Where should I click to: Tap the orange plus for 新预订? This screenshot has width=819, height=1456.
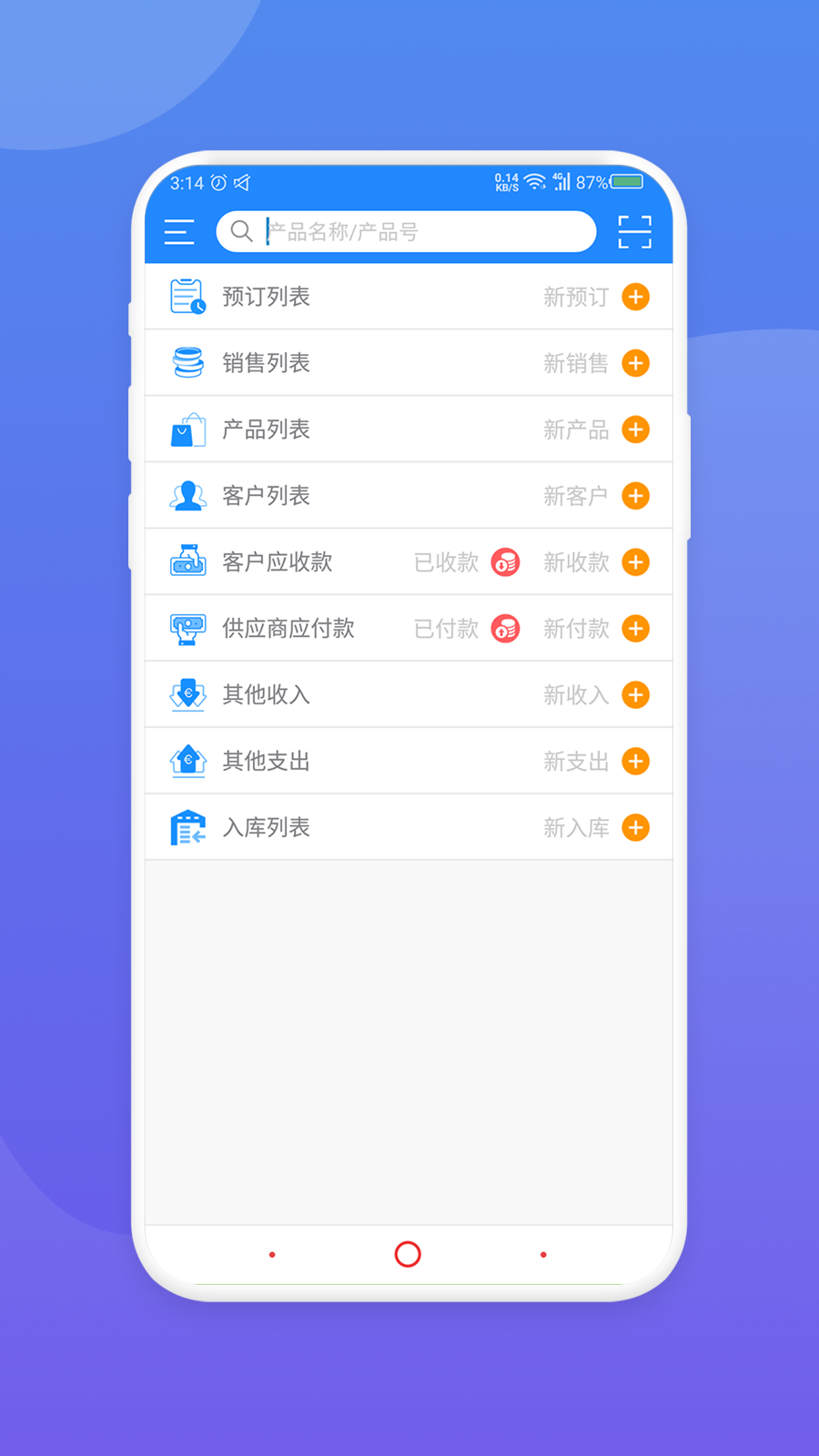point(636,297)
